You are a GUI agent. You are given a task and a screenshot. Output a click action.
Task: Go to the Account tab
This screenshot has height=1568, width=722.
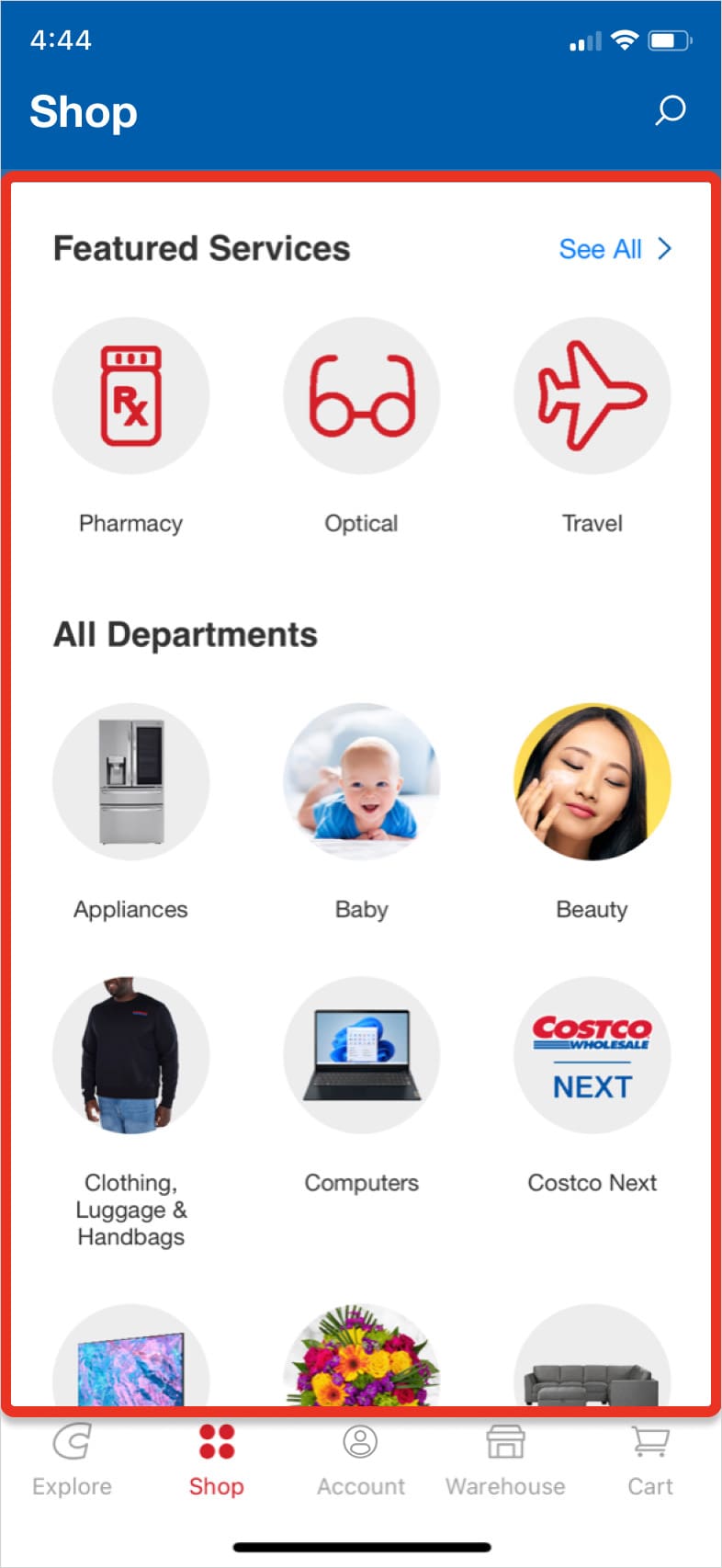361,1461
